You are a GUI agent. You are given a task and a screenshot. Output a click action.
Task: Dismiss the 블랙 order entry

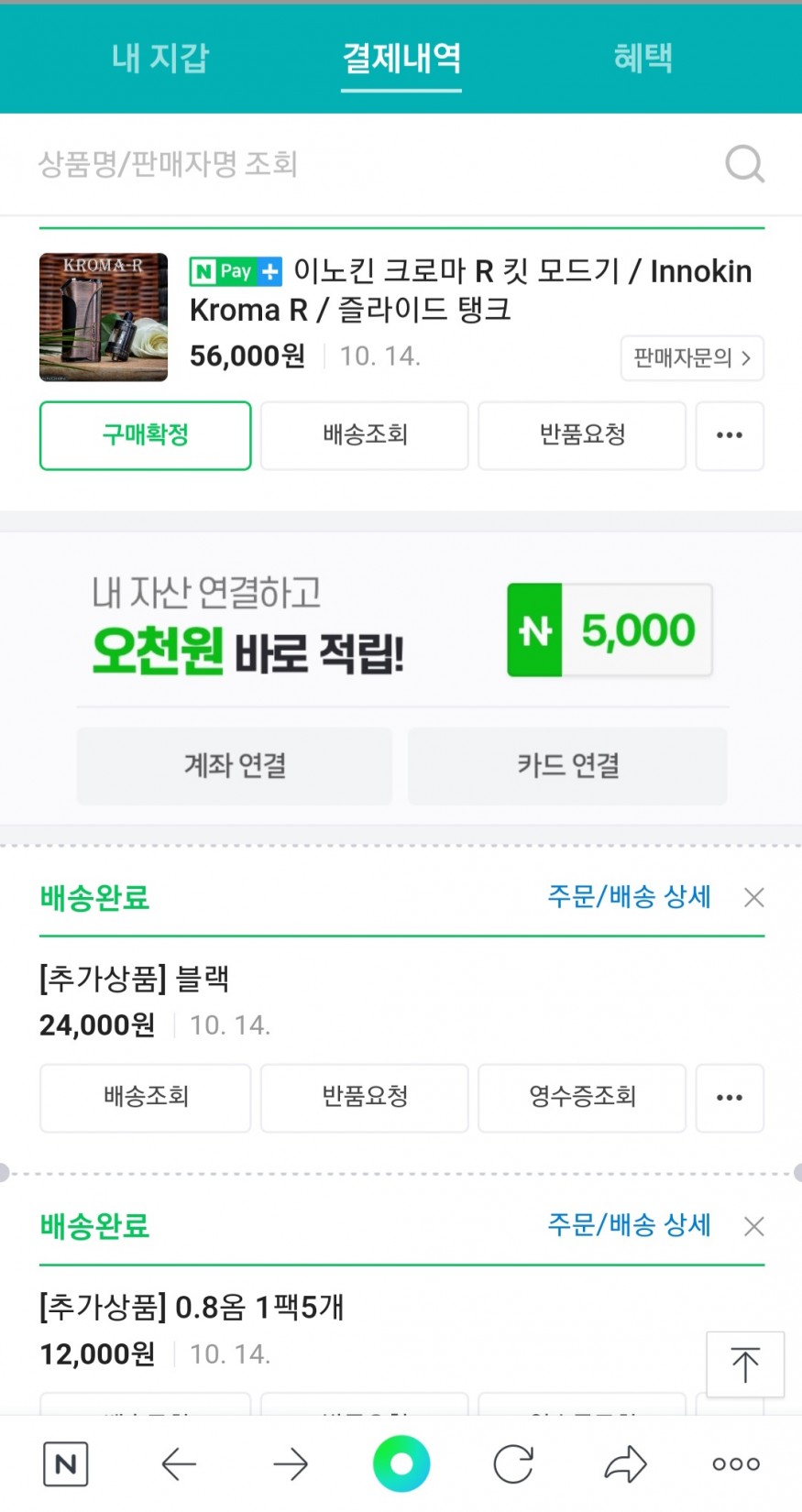pos(754,897)
